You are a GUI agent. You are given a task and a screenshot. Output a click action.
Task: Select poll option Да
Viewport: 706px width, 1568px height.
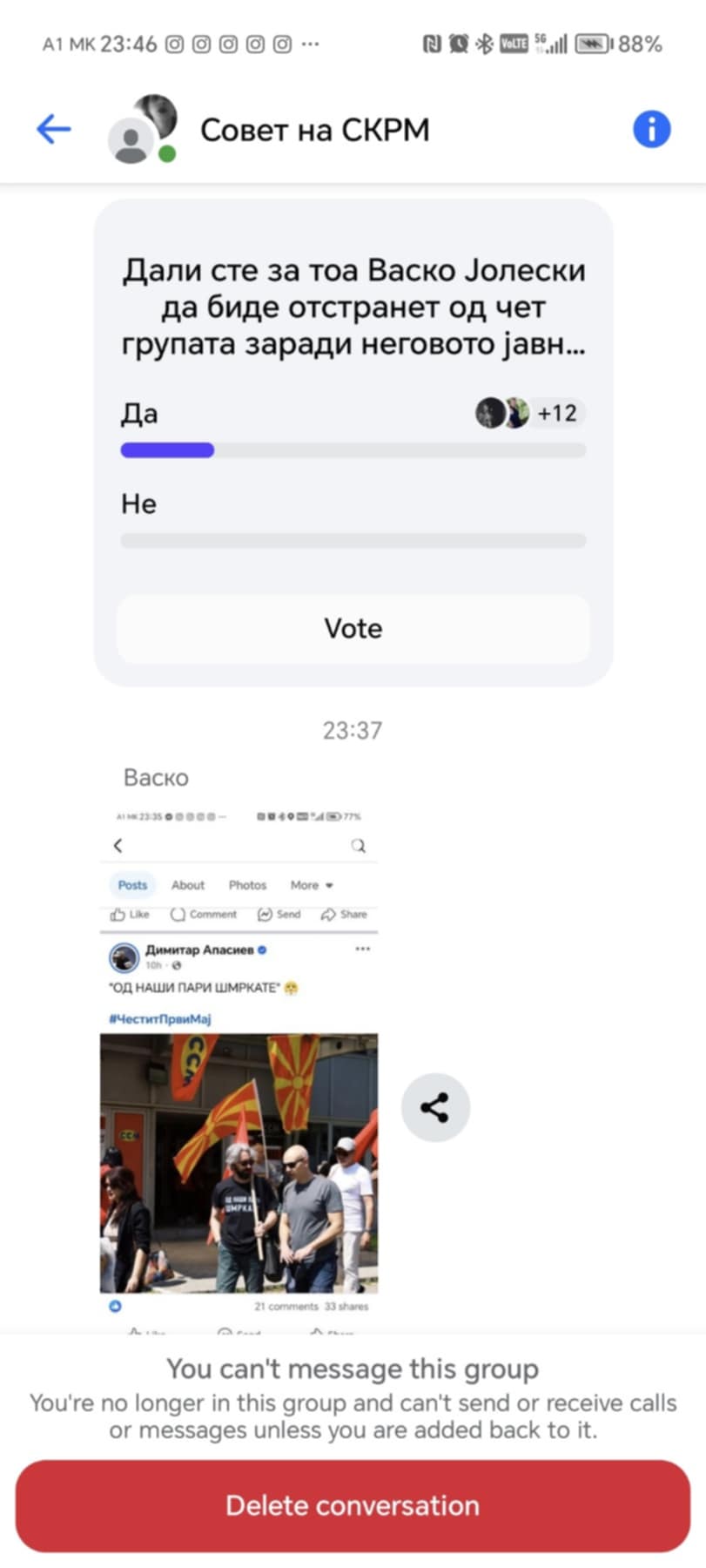click(139, 414)
